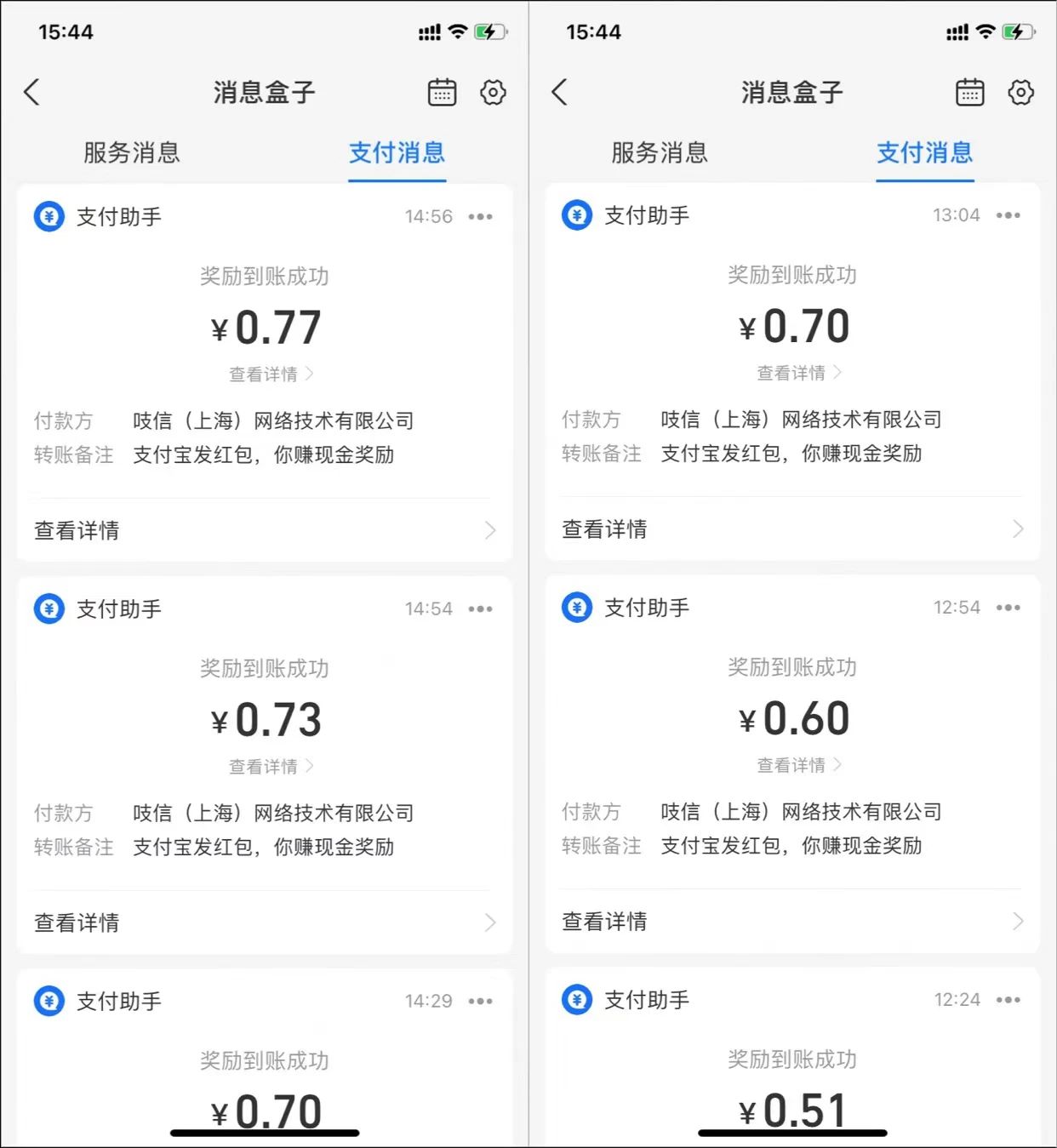This screenshot has height=1148, width=1057.
Task: Select the 支付消息 tab
Action: coord(397,153)
